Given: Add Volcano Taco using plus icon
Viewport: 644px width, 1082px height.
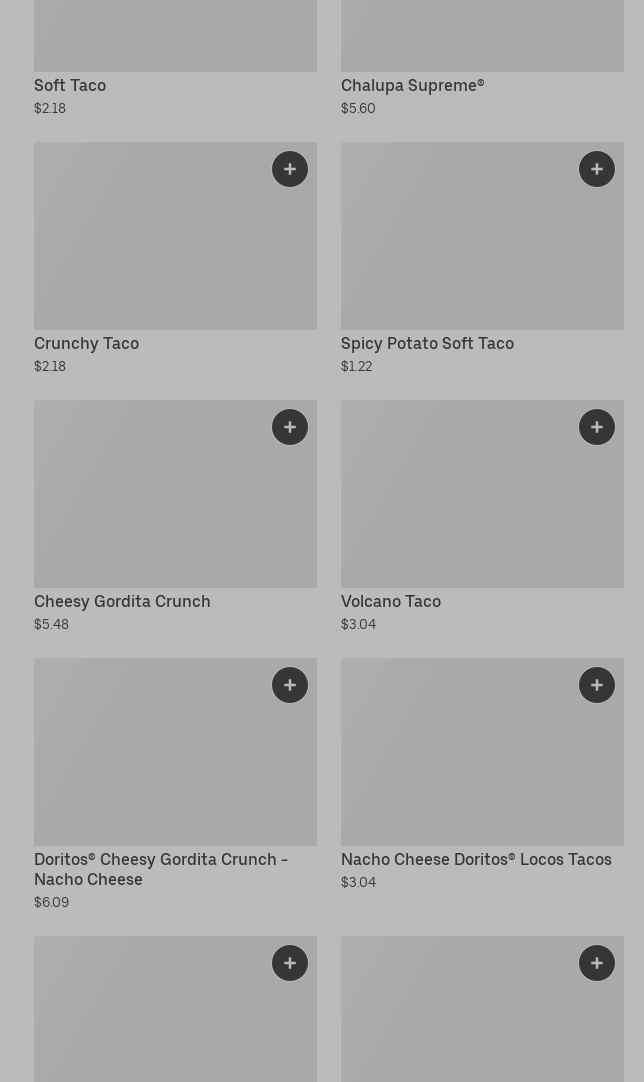Looking at the screenshot, I should tap(597, 427).
